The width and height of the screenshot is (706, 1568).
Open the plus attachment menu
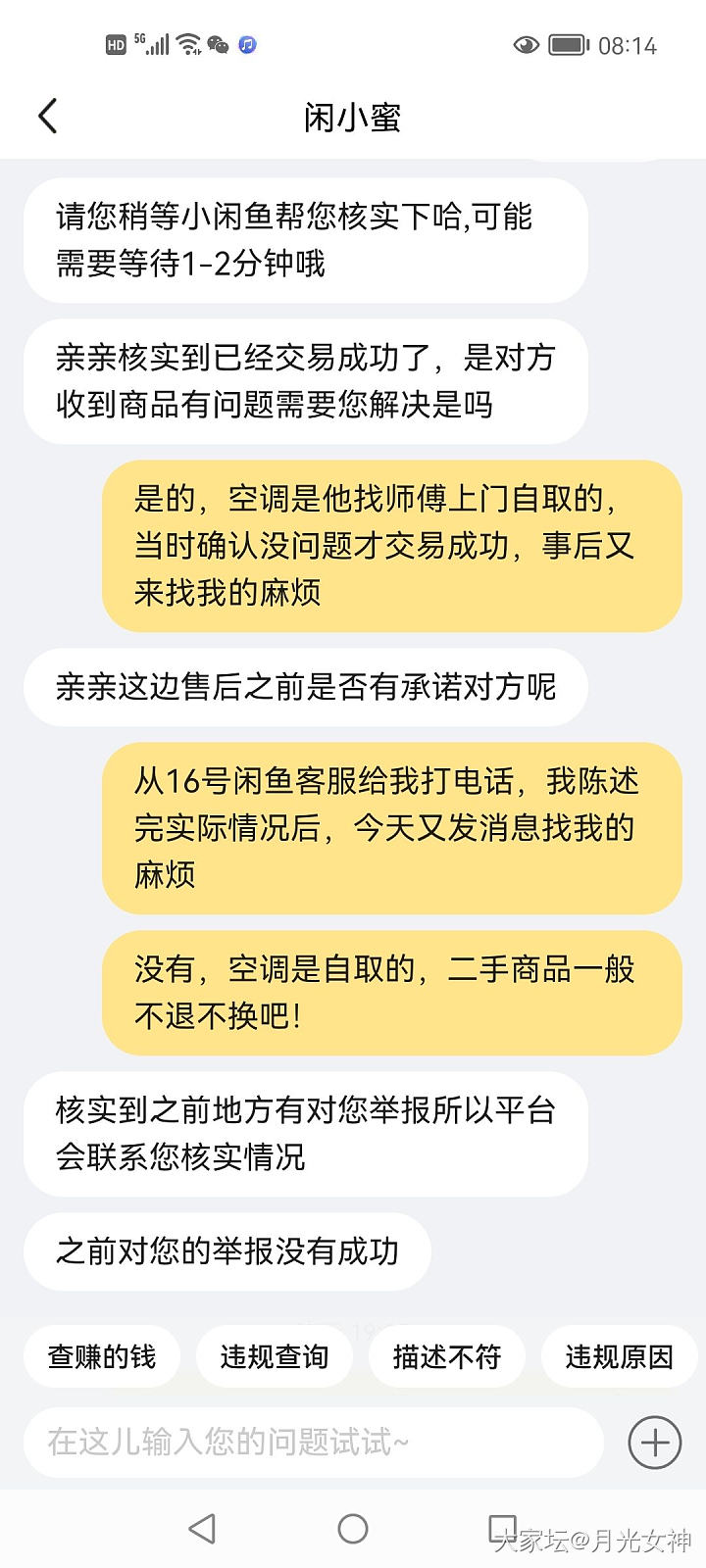click(654, 1442)
